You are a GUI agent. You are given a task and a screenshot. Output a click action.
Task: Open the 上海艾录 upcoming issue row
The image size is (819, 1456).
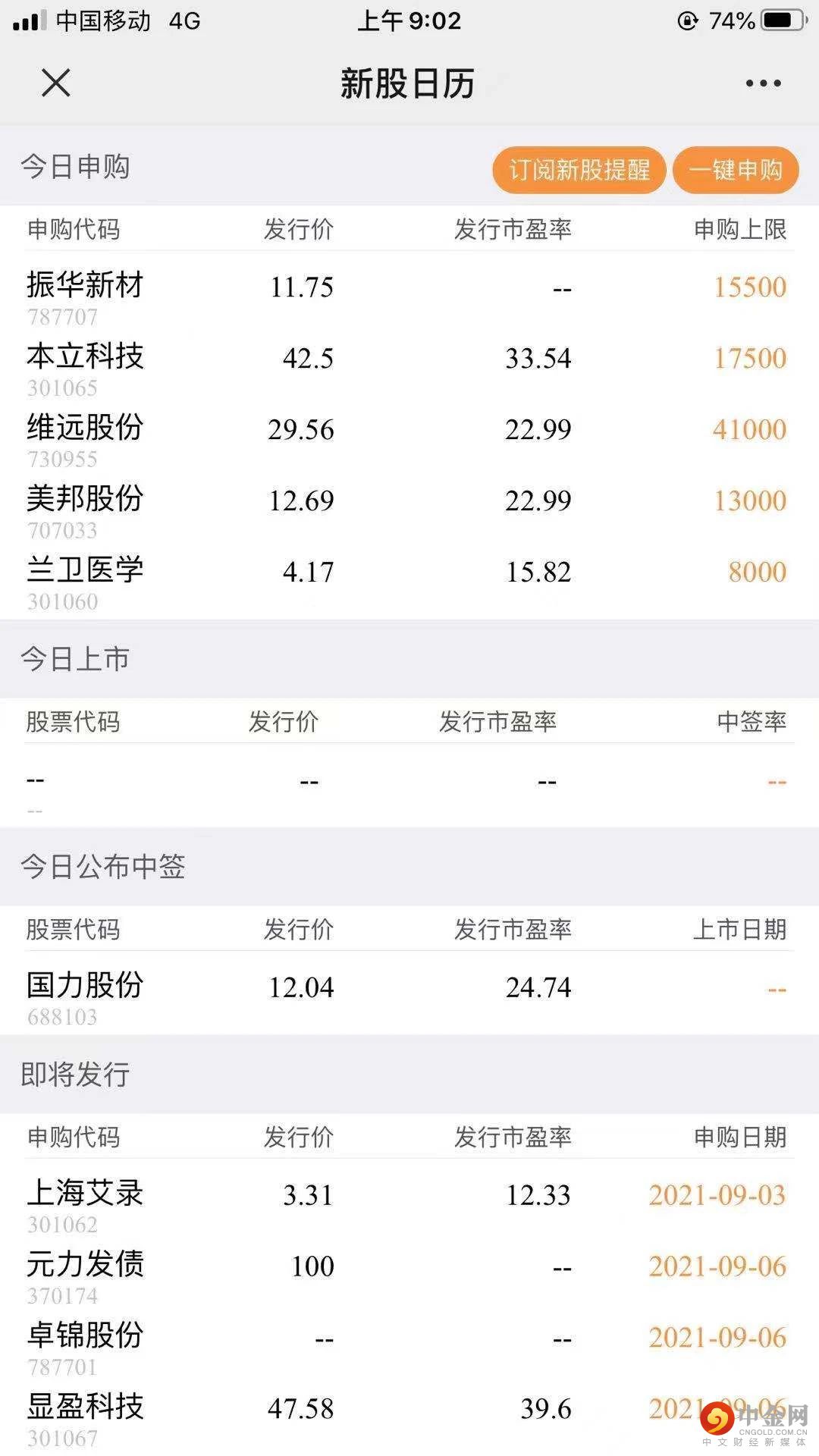tap(409, 1203)
